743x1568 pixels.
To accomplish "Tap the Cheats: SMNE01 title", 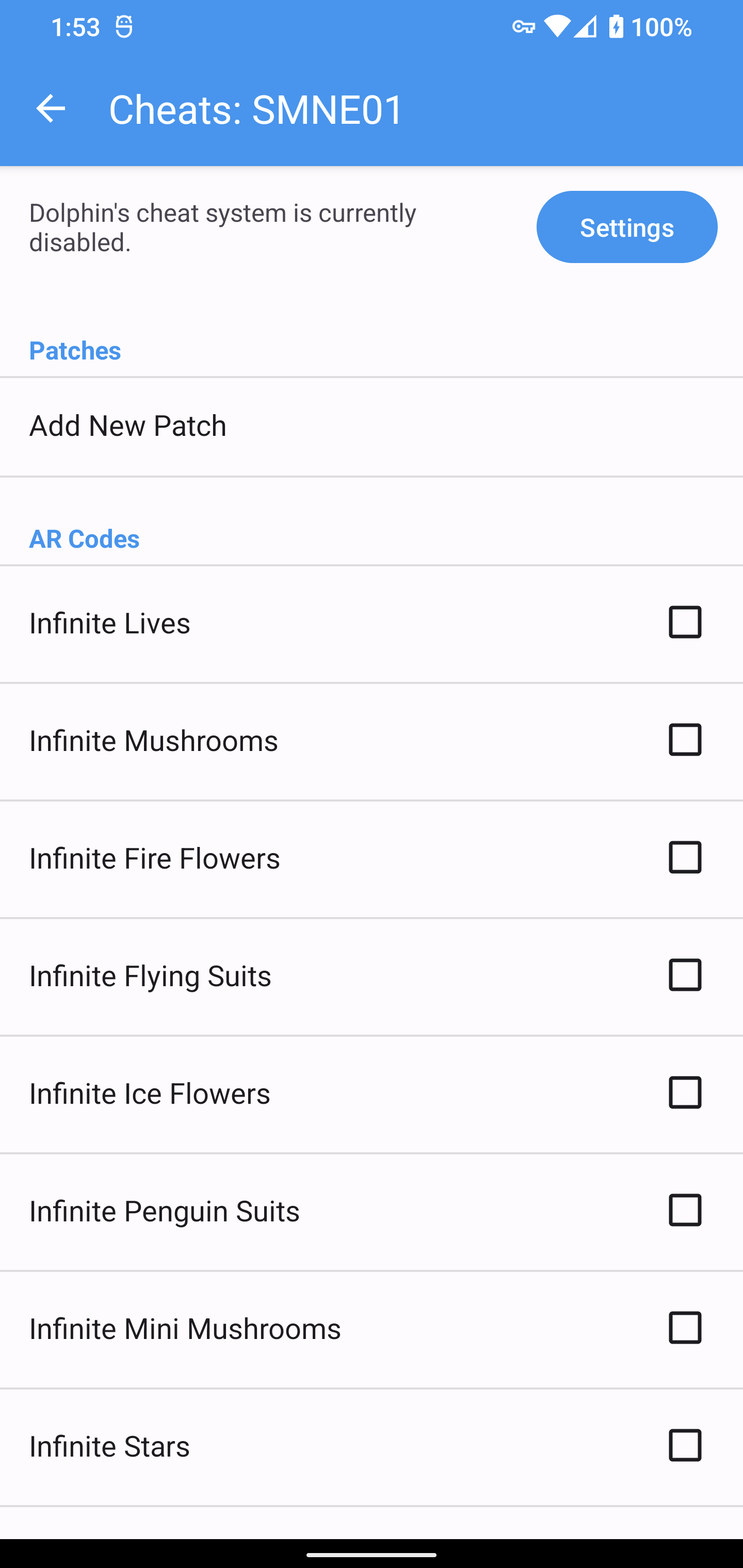I will pyautogui.click(x=256, y=109).
